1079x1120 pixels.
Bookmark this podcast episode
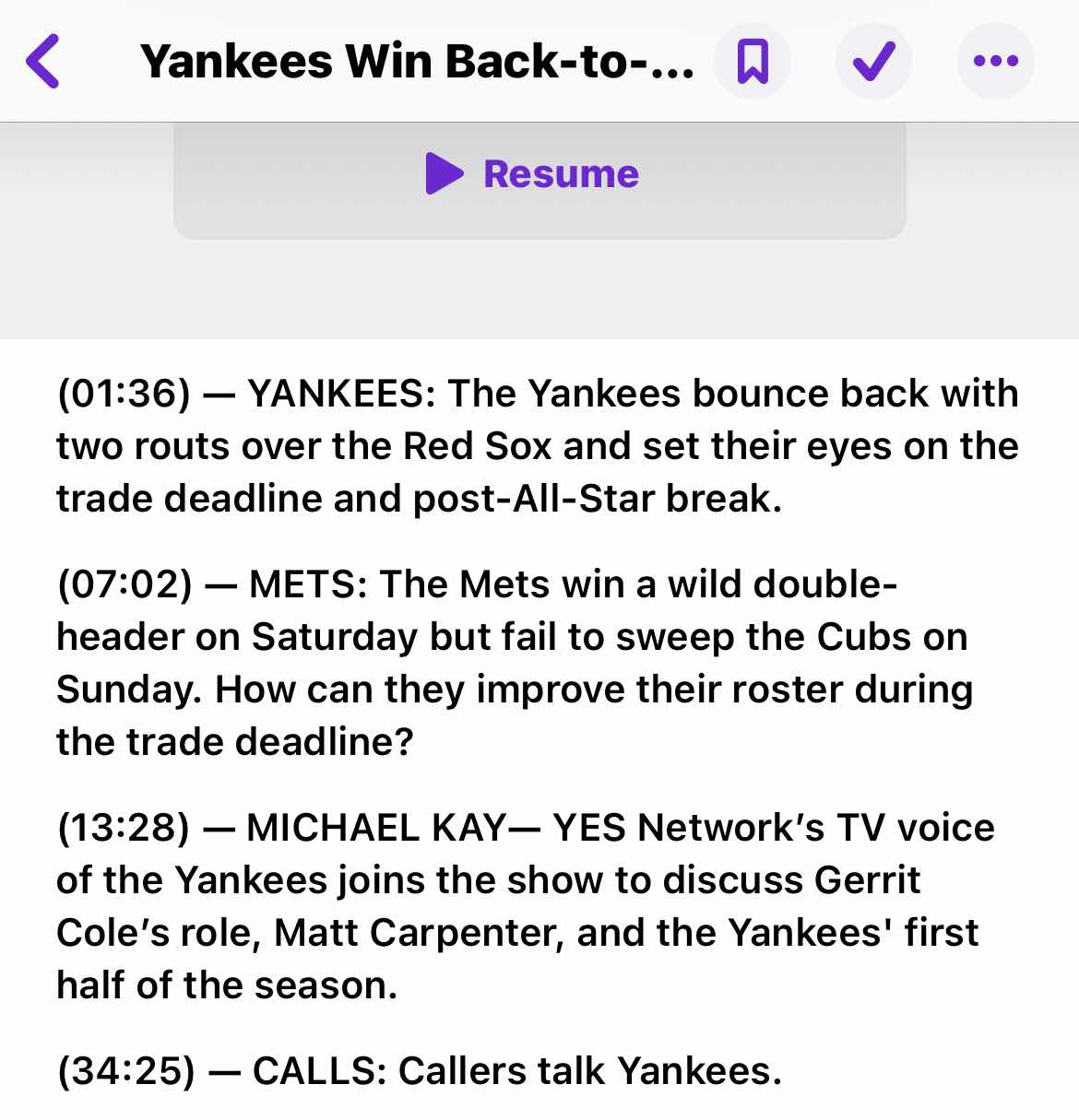(753, 62)
